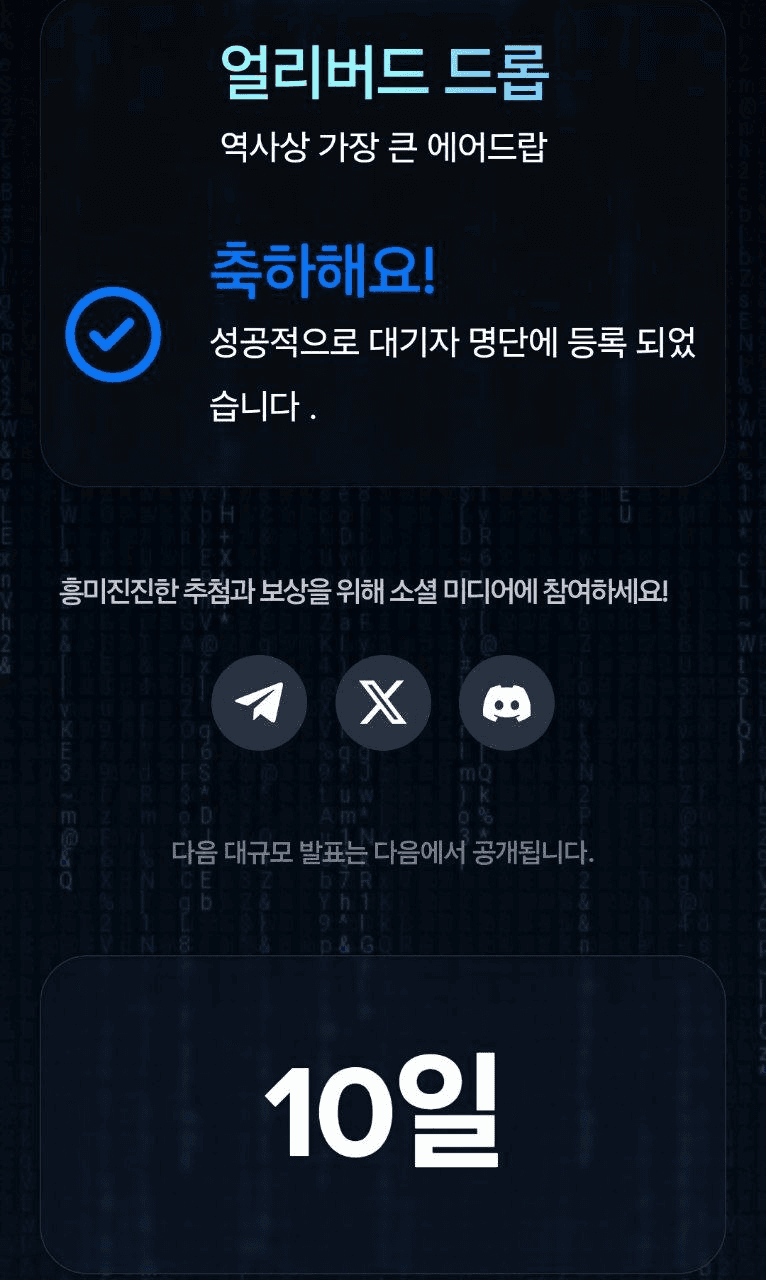
Task: Open the Telegram social link
Action: tap(259, 703)
